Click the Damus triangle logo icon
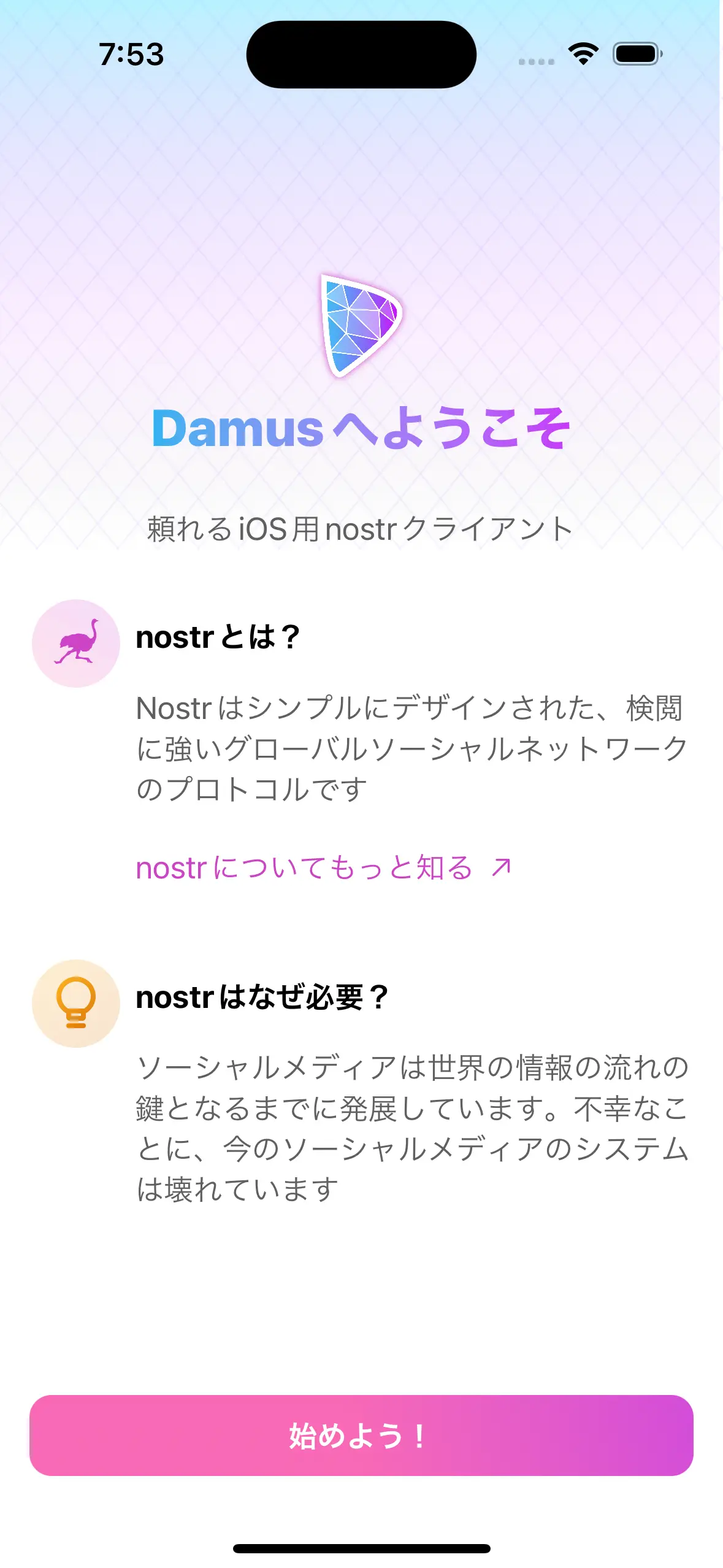The width and height of the screenshot is (723, 1568). [x=361, y=325]
